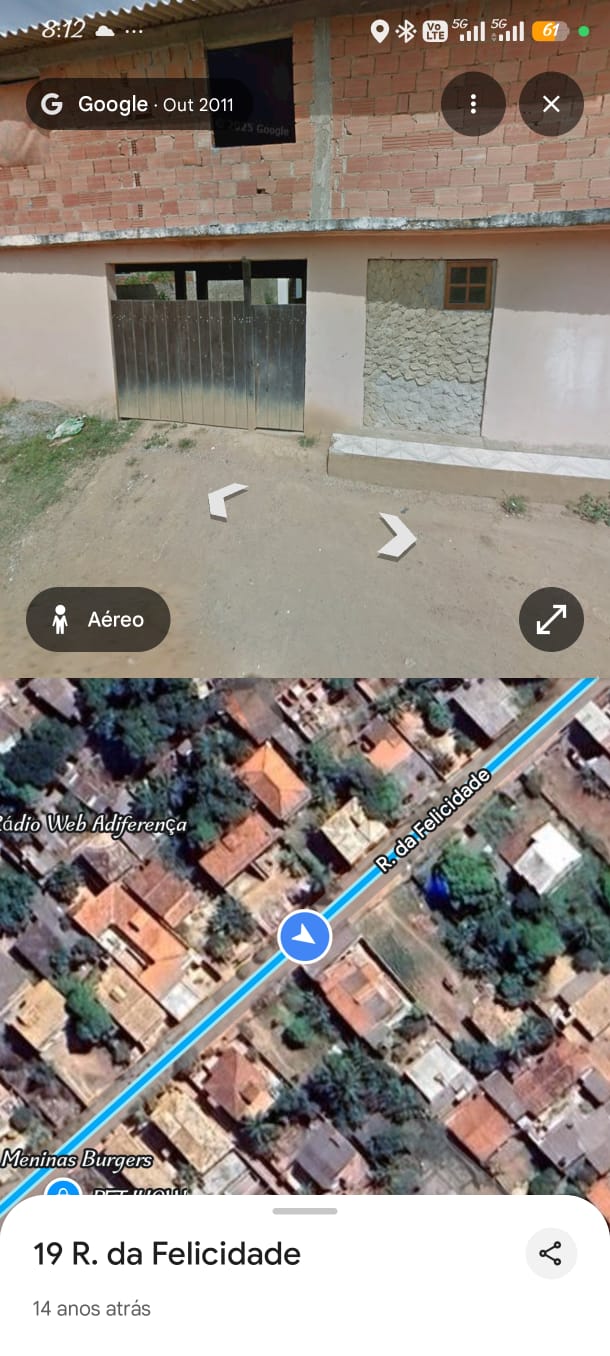The width and height of the screenshot is (610, 1356).
Task: Expand Street View to full screen
Action: [551, 619]
